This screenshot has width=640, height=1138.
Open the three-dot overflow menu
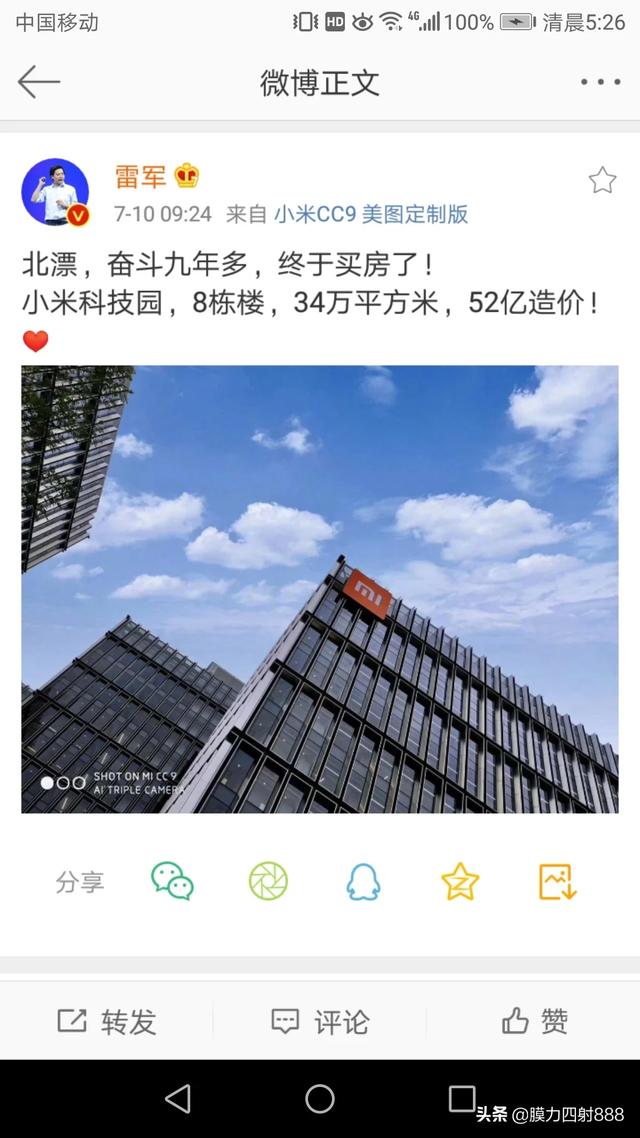point(600,82)
